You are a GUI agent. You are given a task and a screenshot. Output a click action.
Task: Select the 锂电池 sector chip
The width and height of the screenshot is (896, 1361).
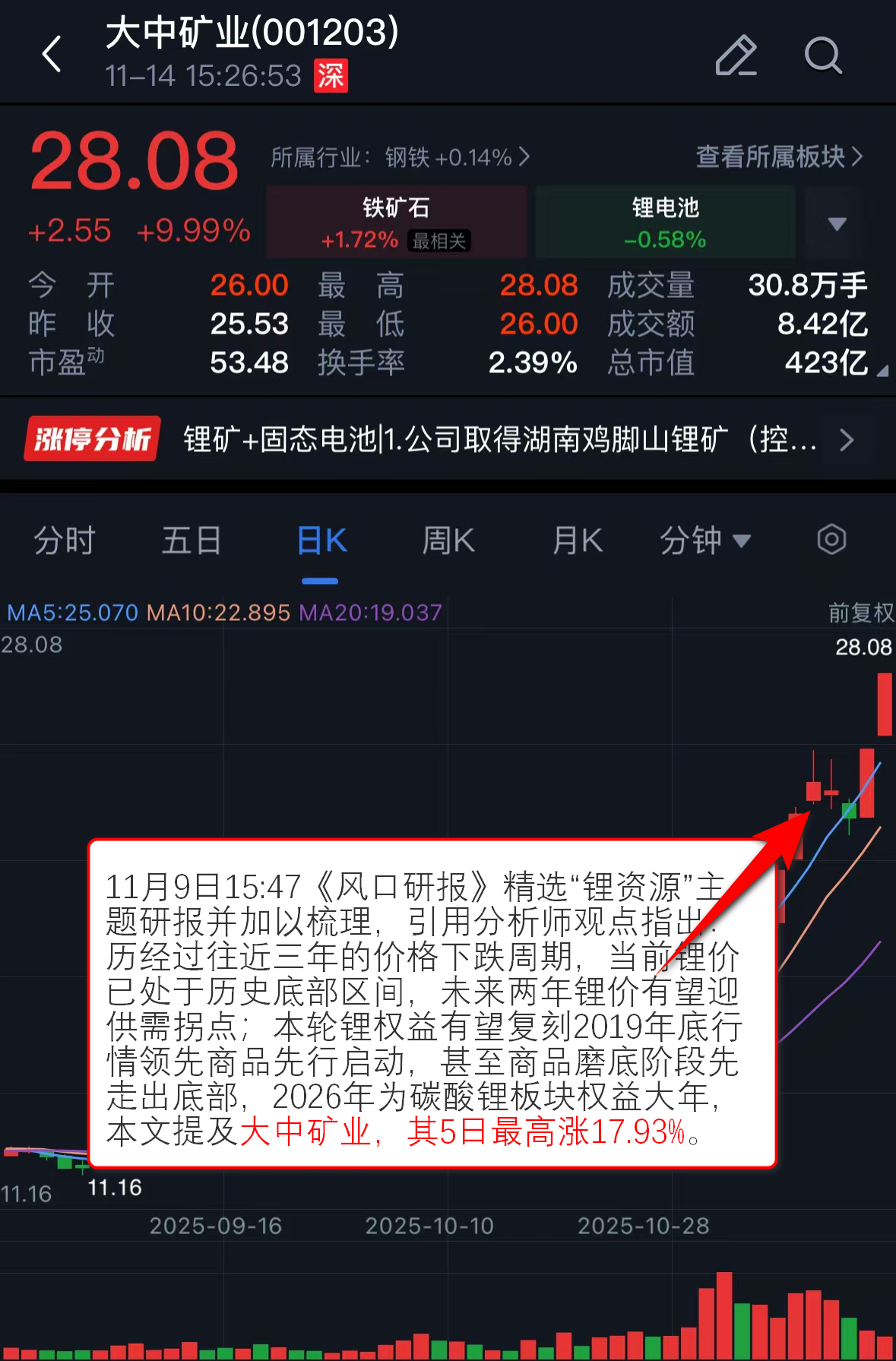(x=665, y=222)
